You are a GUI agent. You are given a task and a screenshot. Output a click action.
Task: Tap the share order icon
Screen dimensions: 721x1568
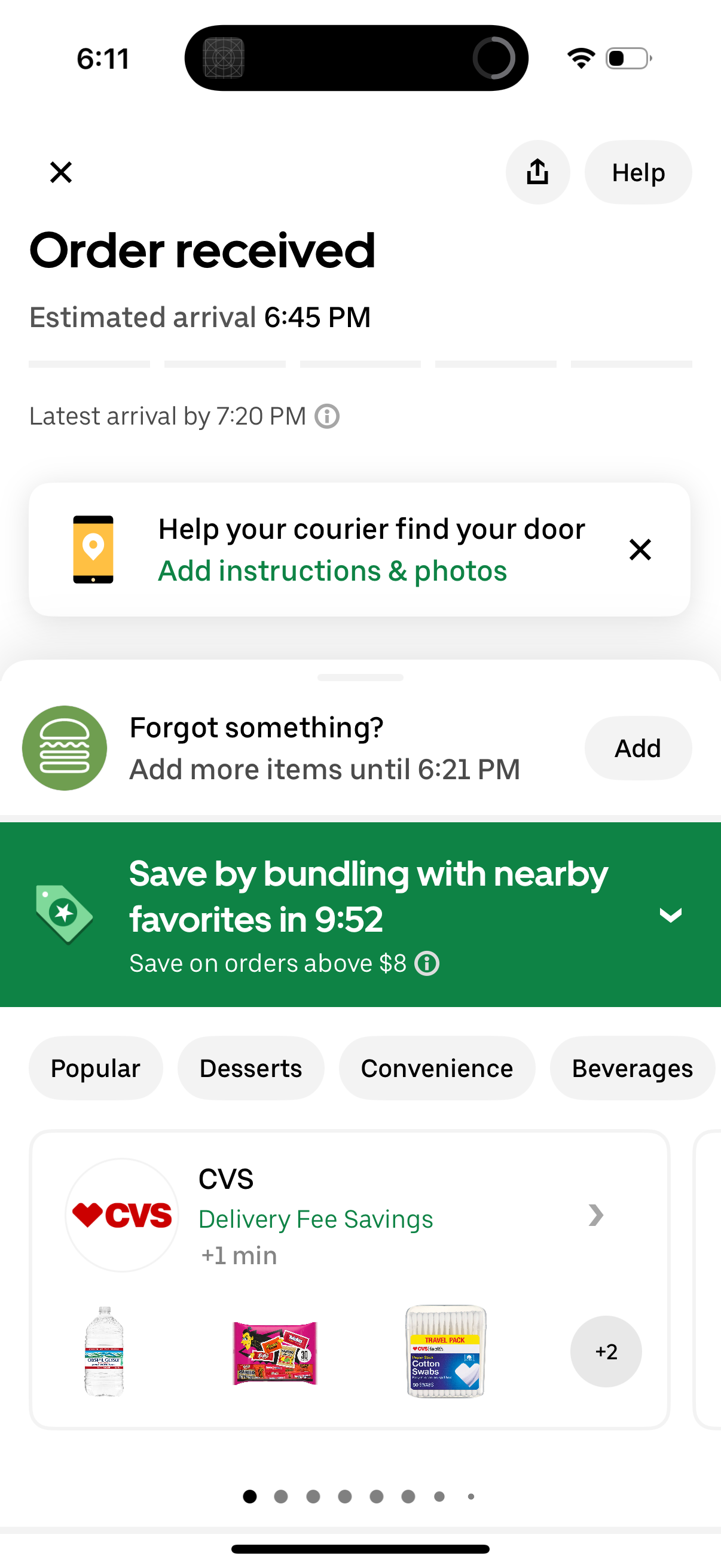pos(537,172)
